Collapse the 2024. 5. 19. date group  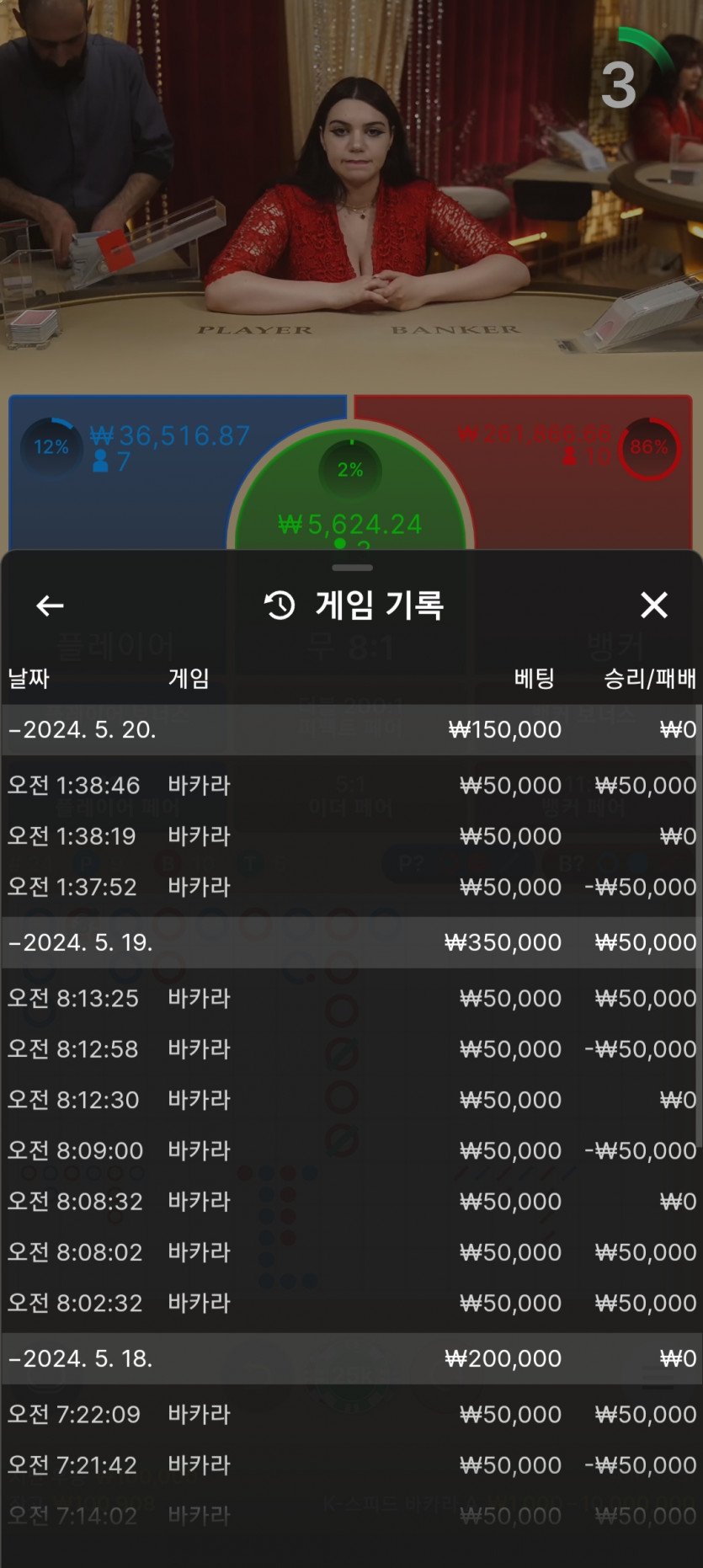(x=81, y=942)
